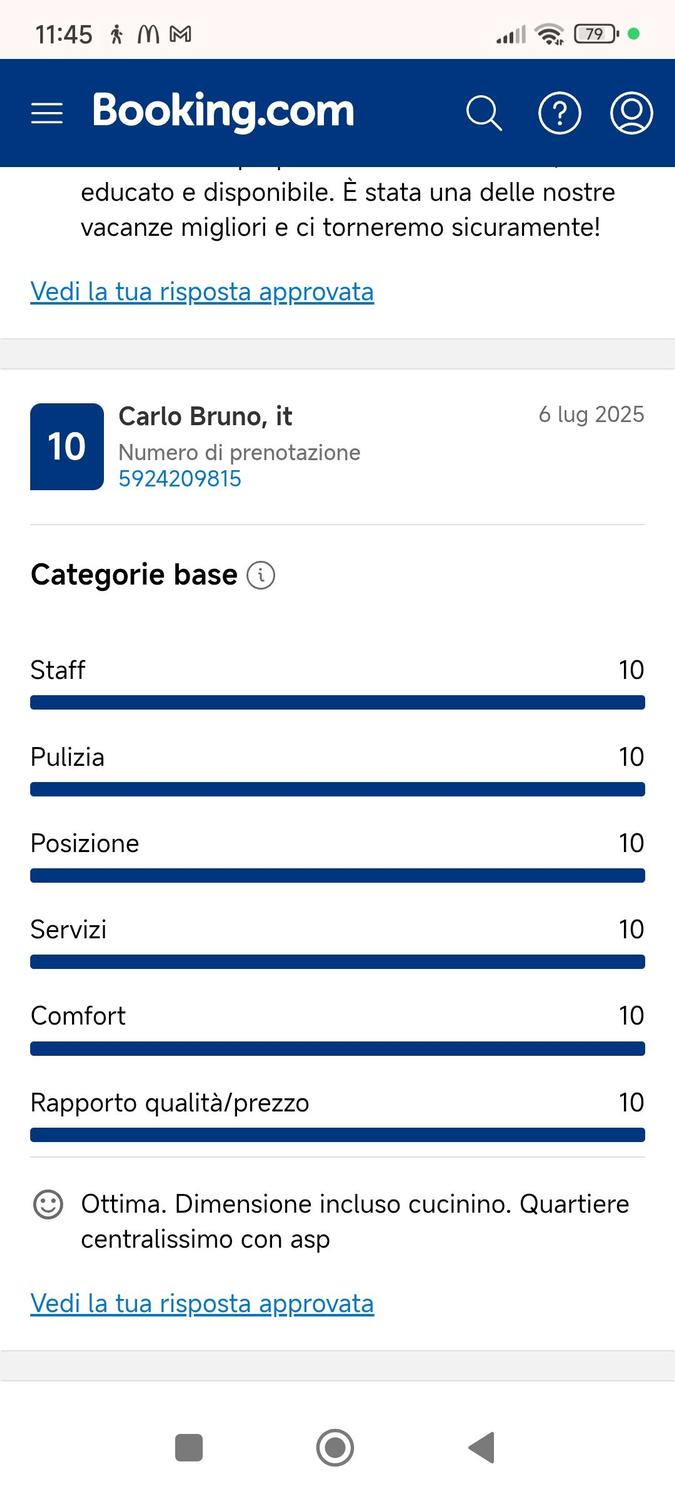675x1500 pixels.
Task: Open recent apps with square button
Action: (189, 1447)
